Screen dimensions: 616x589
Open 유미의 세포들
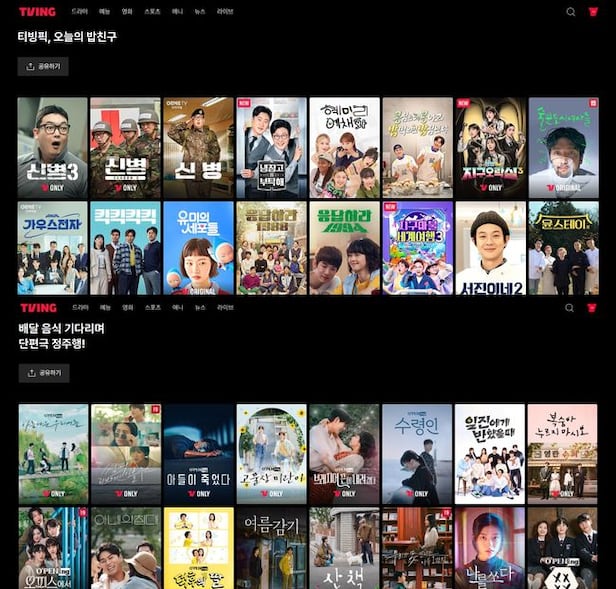click(198, 247)
